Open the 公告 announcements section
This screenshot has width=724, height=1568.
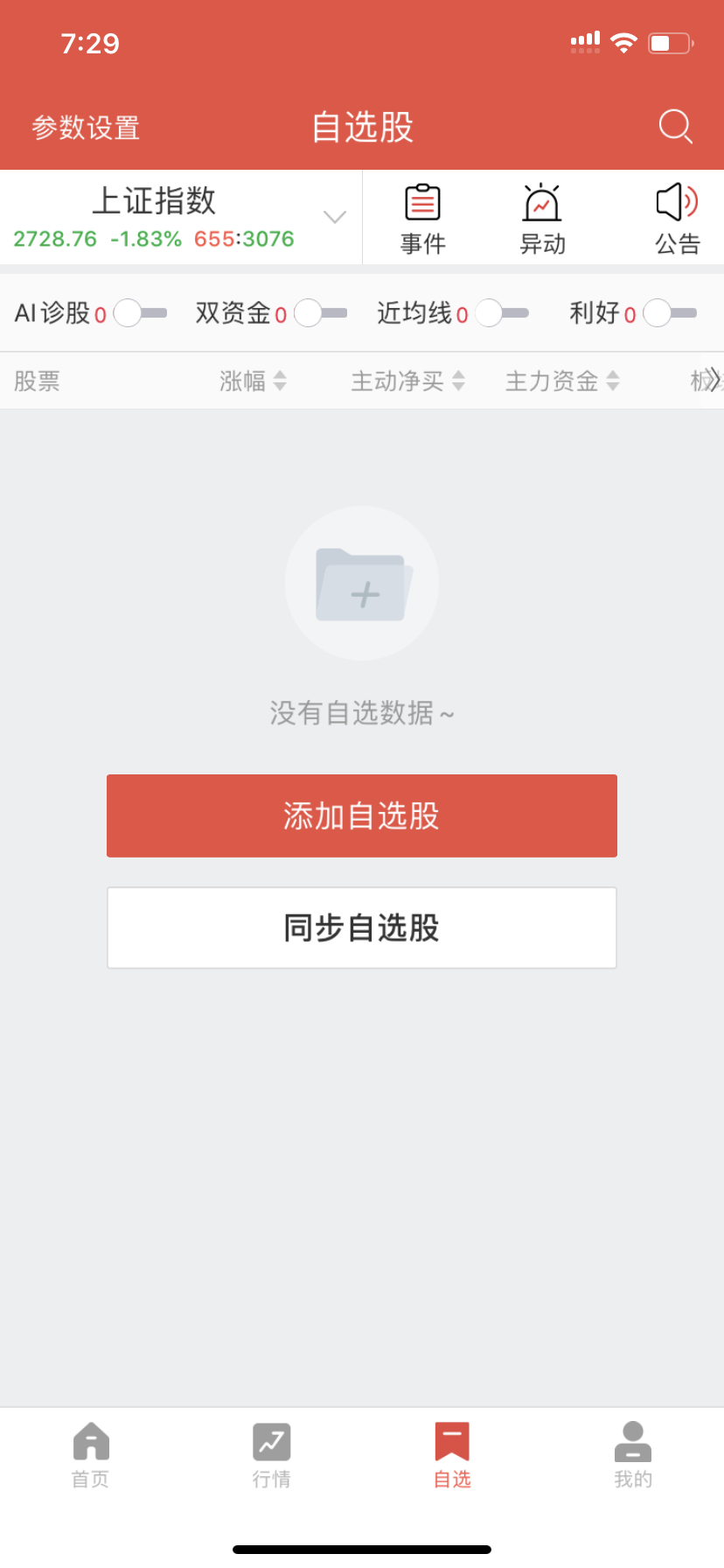click(678, 219)
